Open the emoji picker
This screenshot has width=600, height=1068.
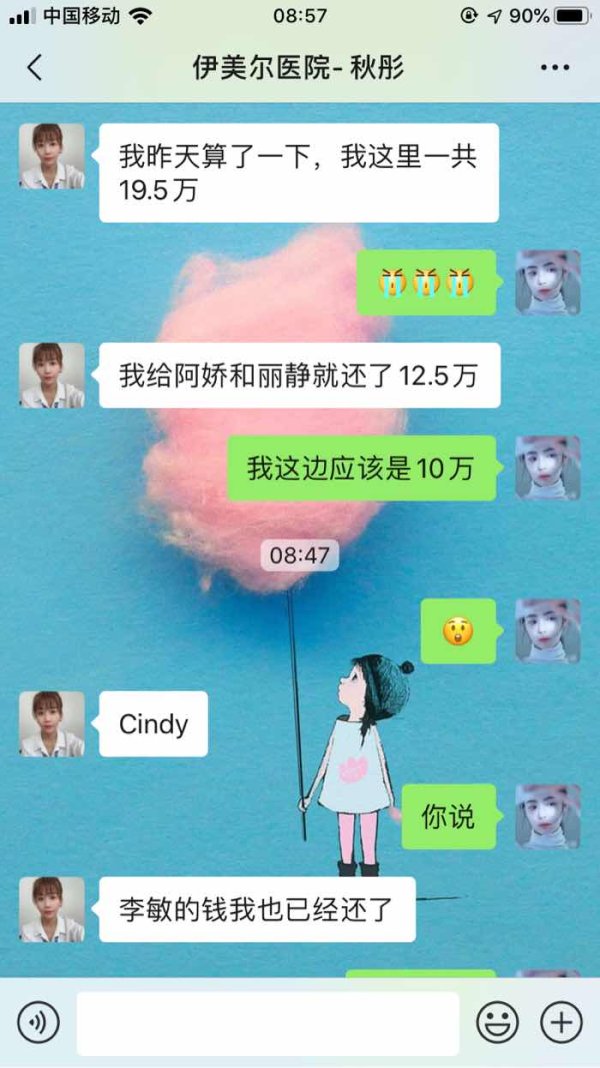pos(497,1022)
